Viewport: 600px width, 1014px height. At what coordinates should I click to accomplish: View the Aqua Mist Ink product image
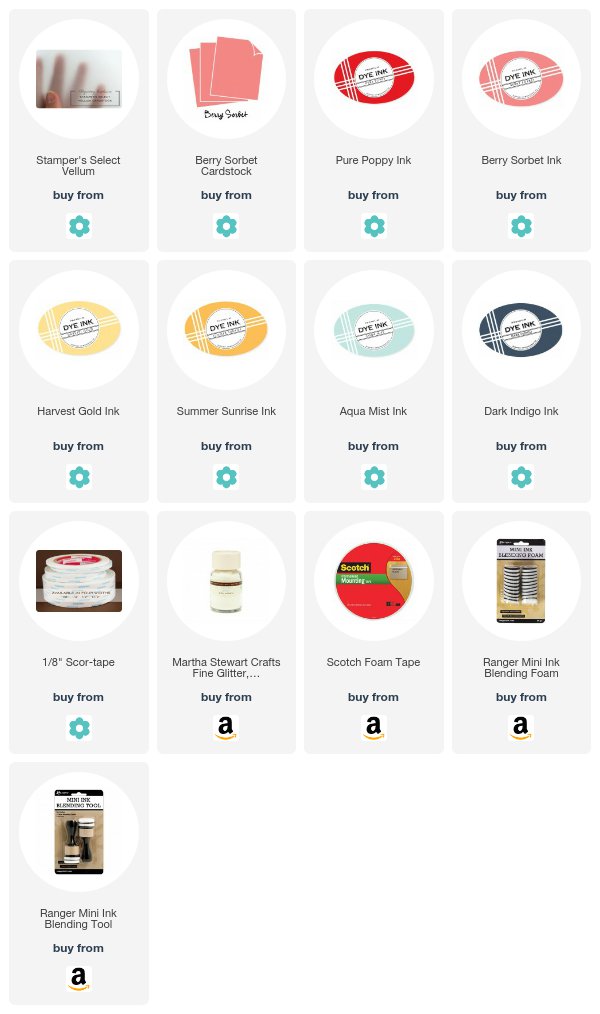(x=374, y=330)
